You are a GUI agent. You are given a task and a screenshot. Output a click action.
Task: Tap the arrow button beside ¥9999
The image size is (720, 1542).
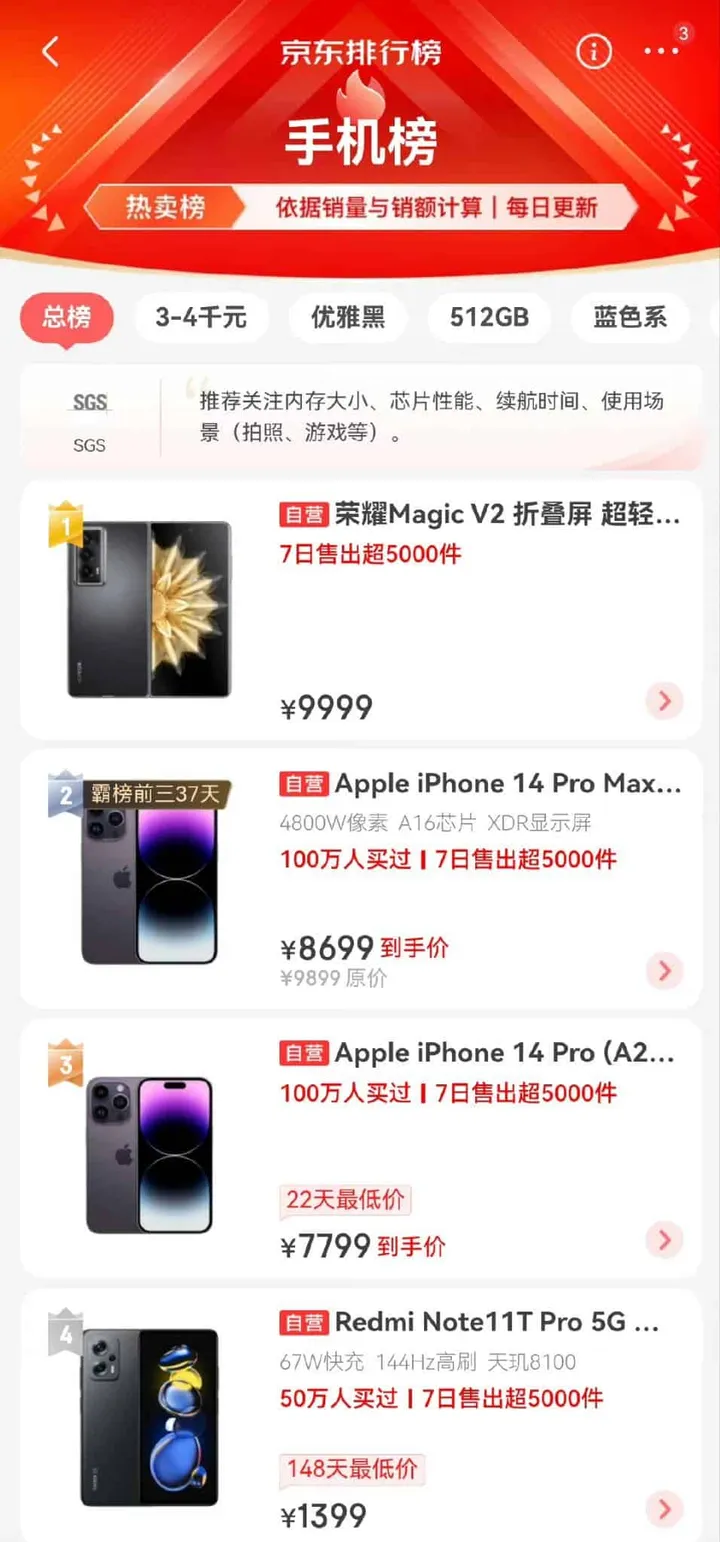point(664,701)
